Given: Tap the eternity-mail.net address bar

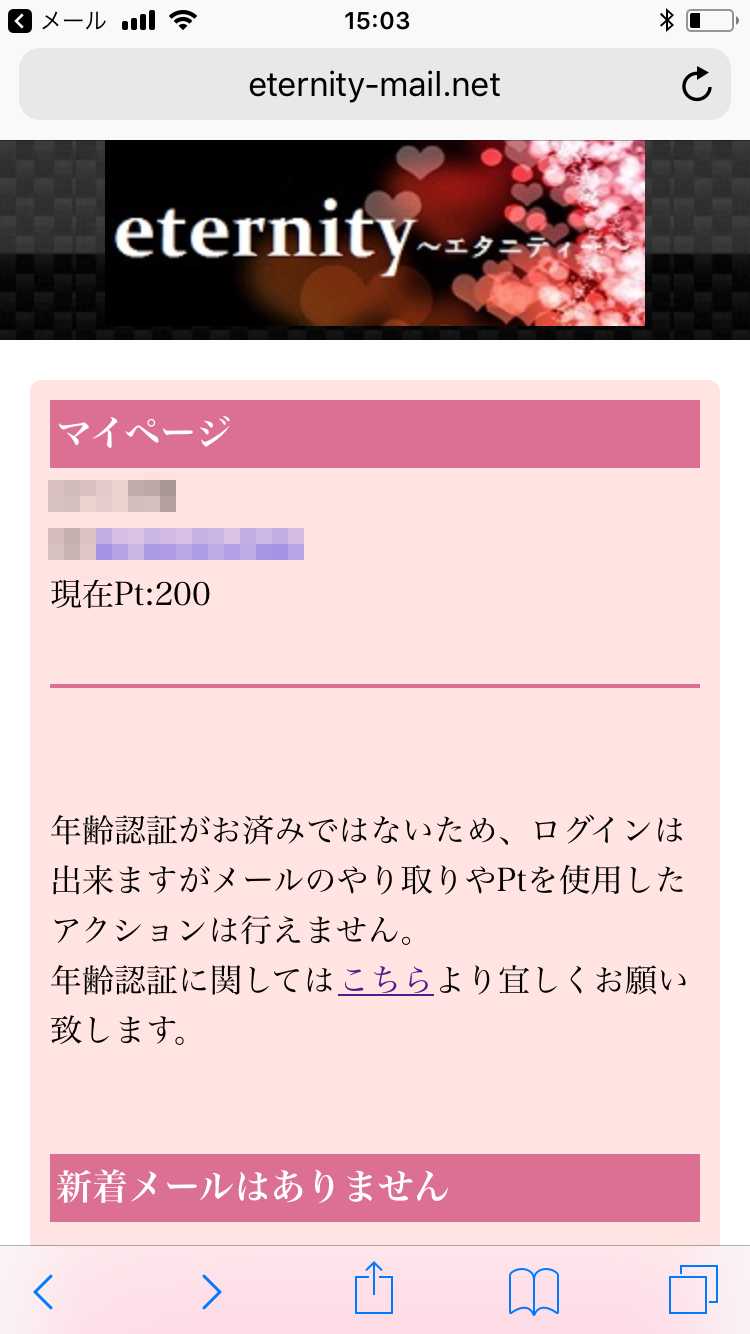Looking at the screenshot, I should [x=374, y=86].
